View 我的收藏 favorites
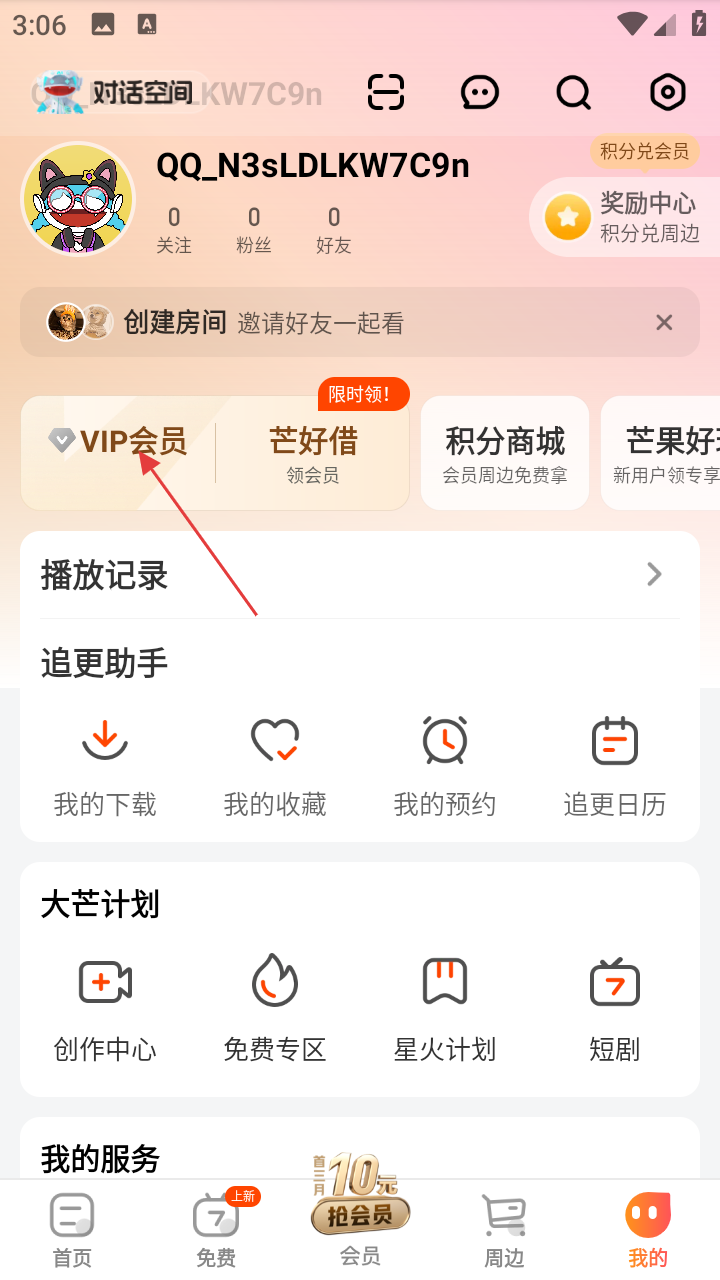Viewport: 720px width, 1280px height. click(275, 766)
